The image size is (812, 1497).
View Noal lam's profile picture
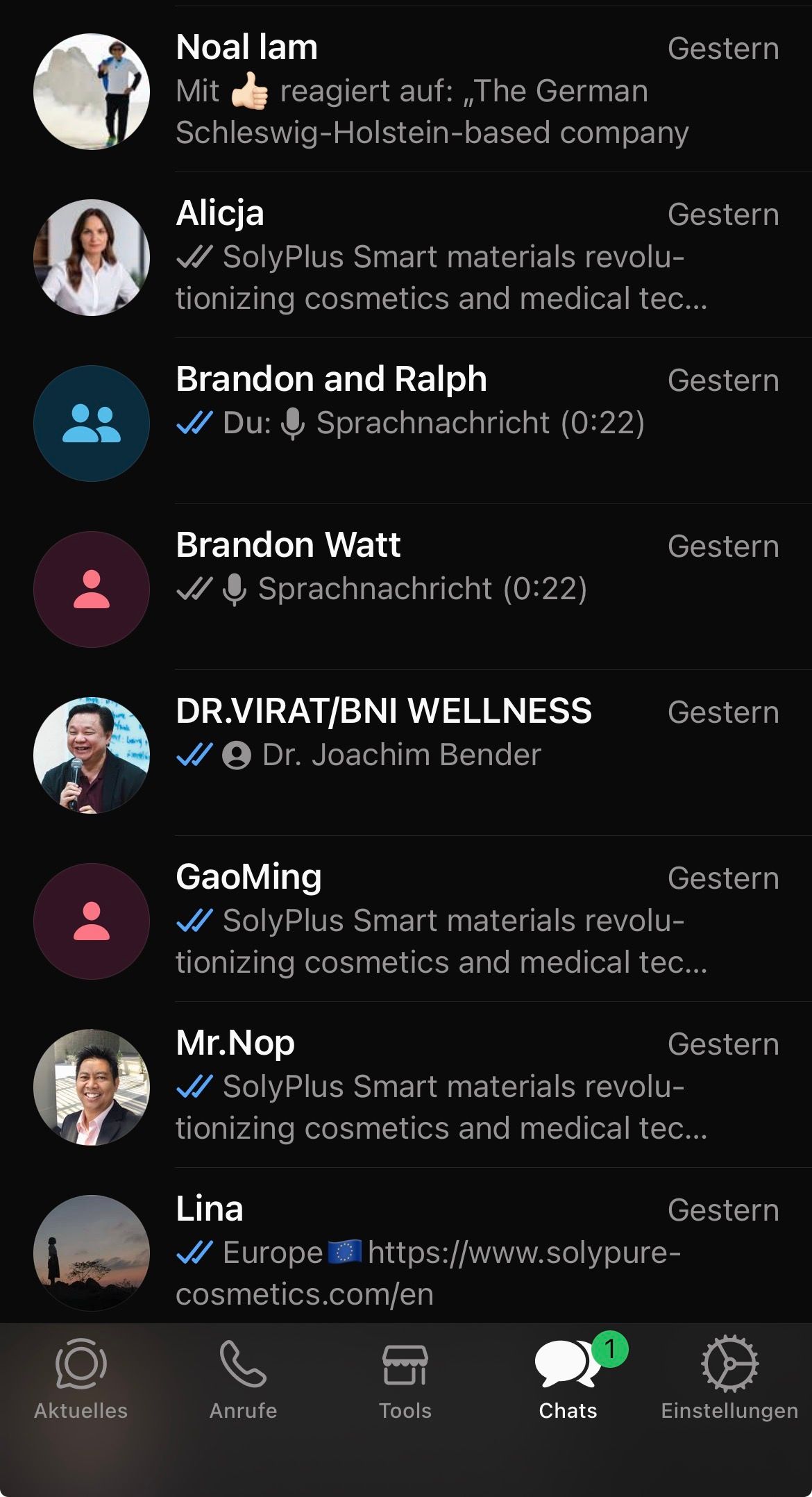92,92
